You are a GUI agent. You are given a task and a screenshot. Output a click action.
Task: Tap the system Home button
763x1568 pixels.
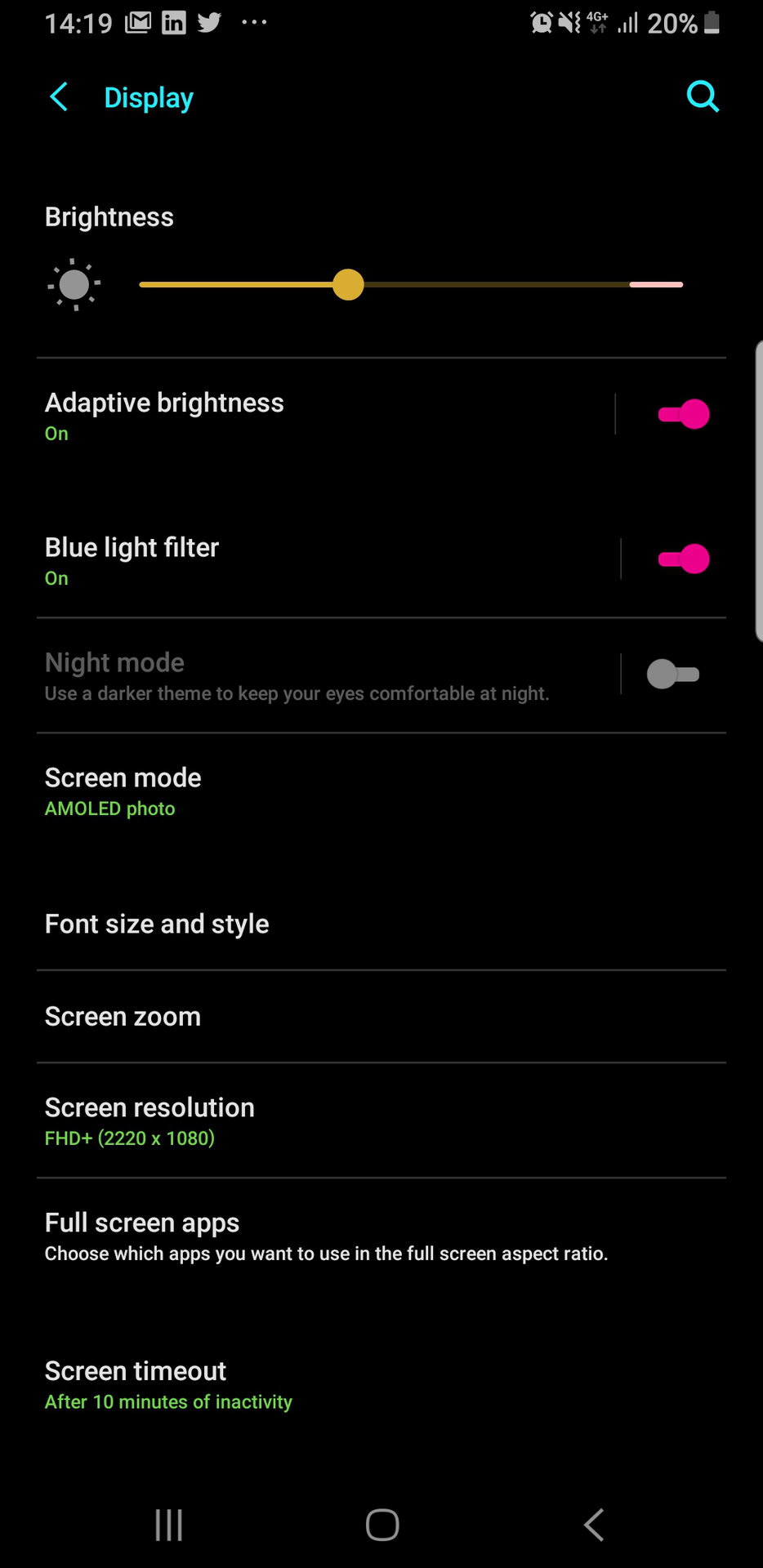point(382,1525)
